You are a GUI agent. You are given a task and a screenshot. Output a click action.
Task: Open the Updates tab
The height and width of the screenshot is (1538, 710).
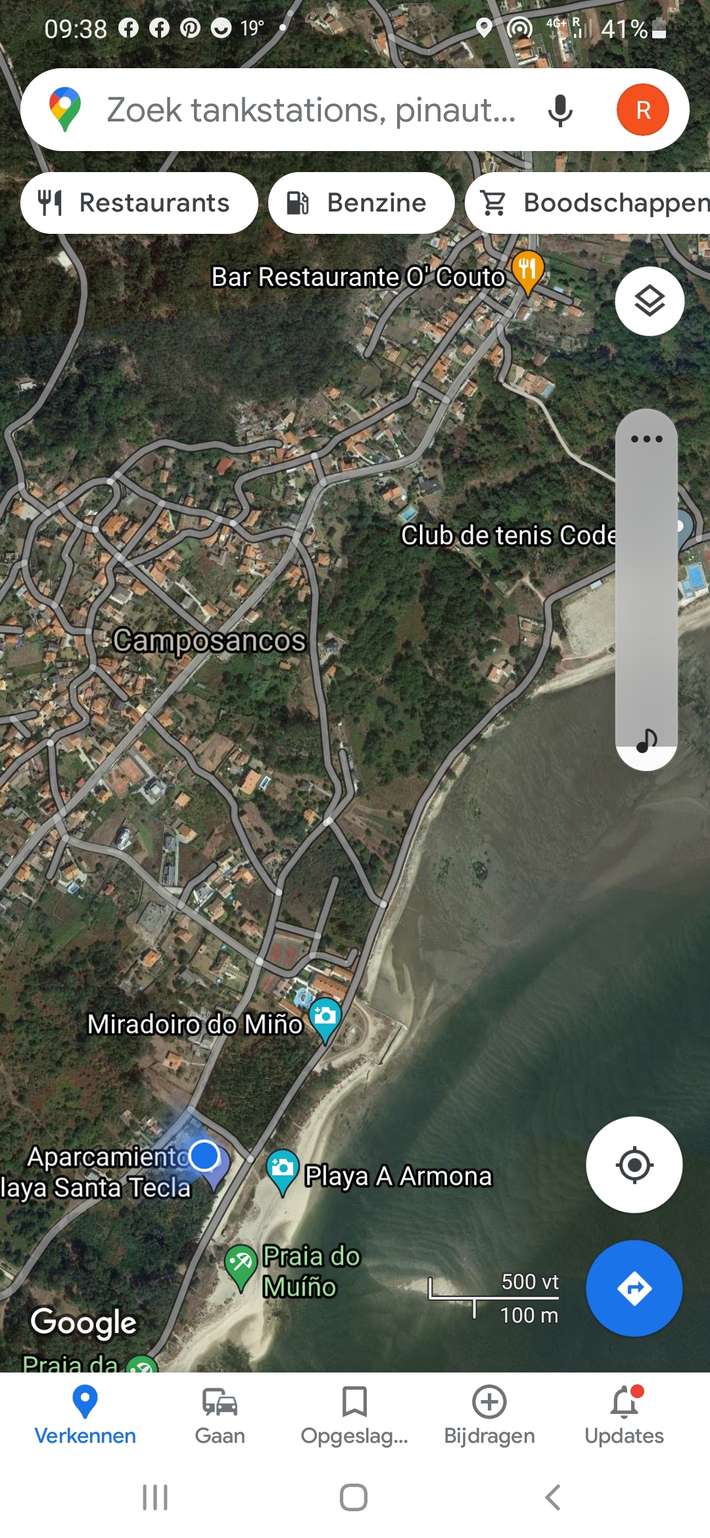(x=624, y=1416)
